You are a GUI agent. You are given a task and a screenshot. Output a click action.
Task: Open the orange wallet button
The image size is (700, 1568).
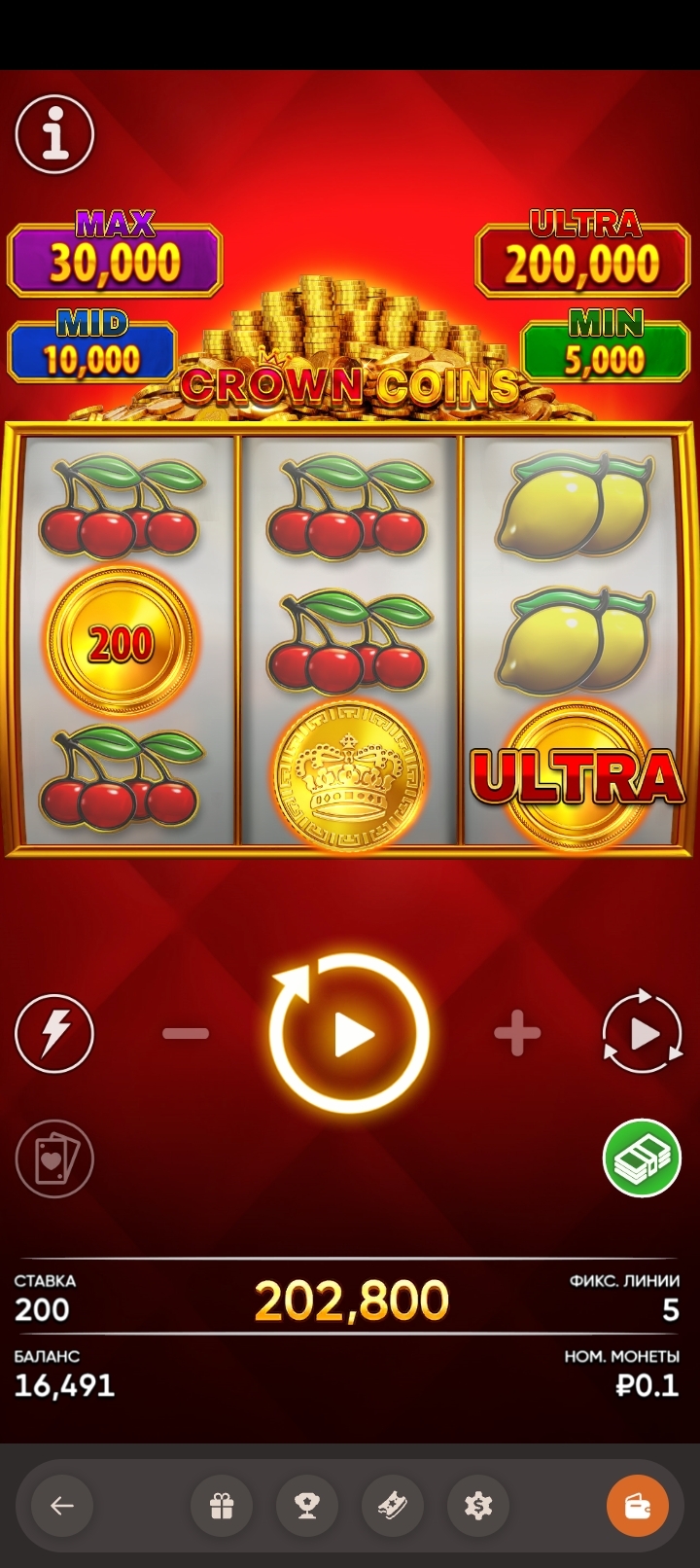(x=638, y=1506)
